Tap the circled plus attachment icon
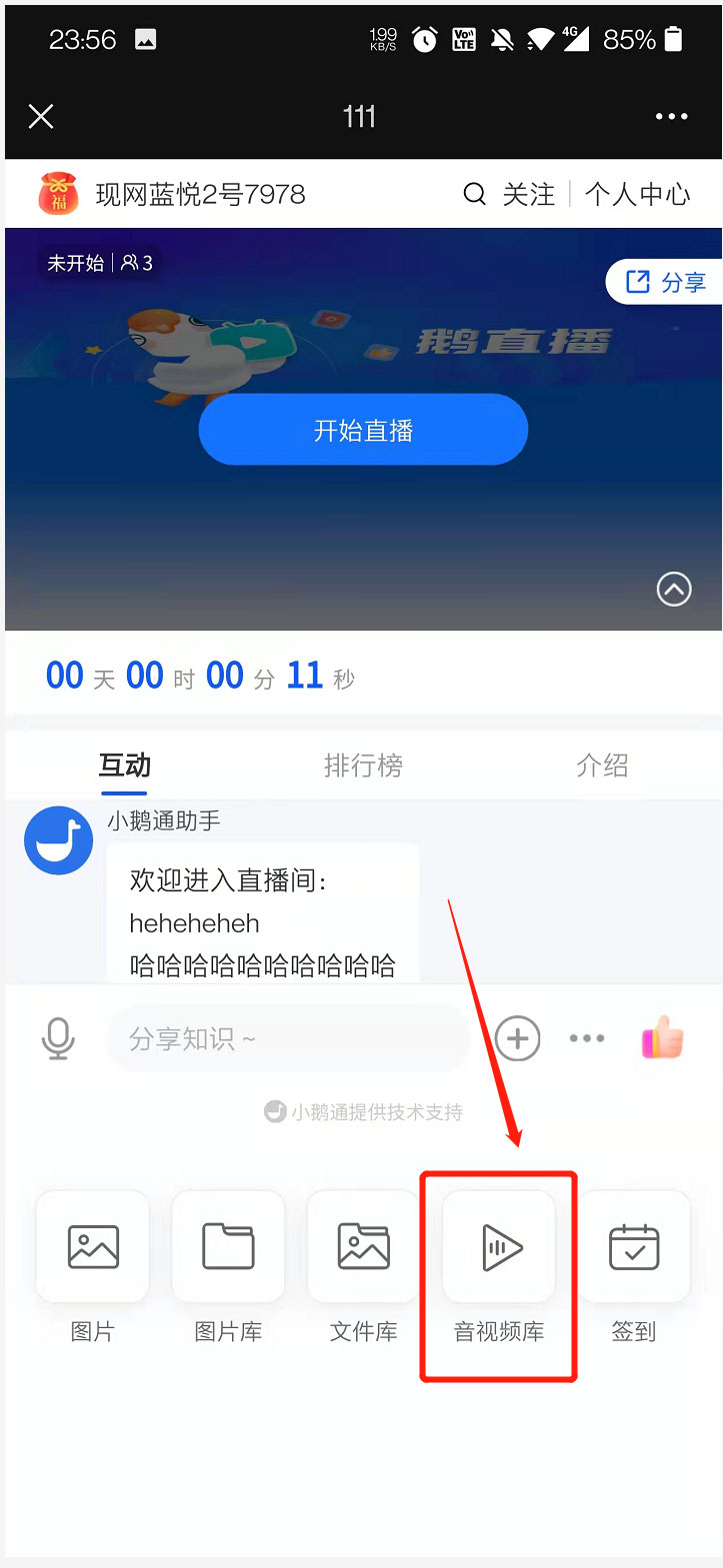This screenshot has height=1568, width=723. tap(518, 1039)
